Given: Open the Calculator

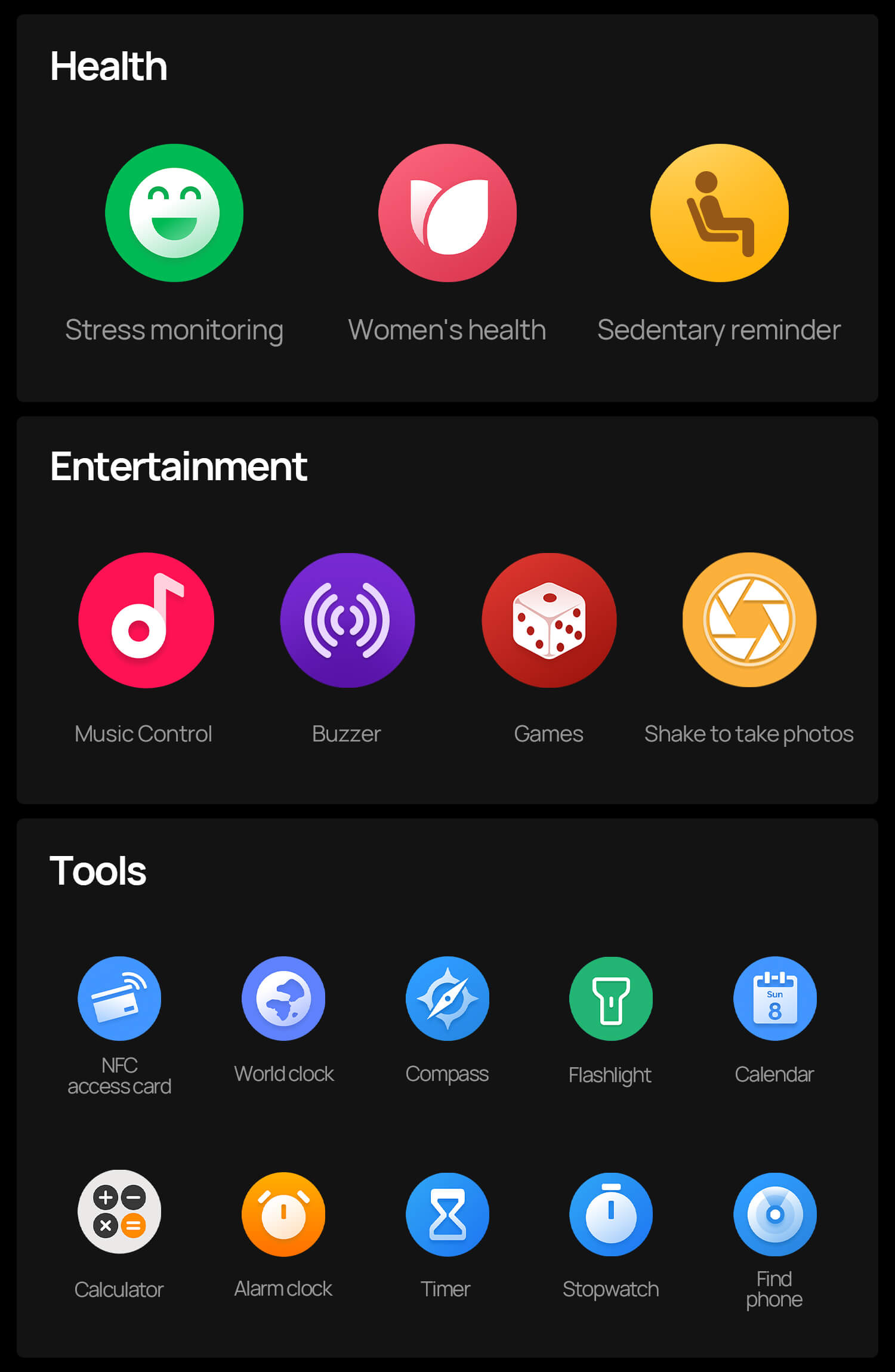Looking at the screenshot, I should 119,1214.
